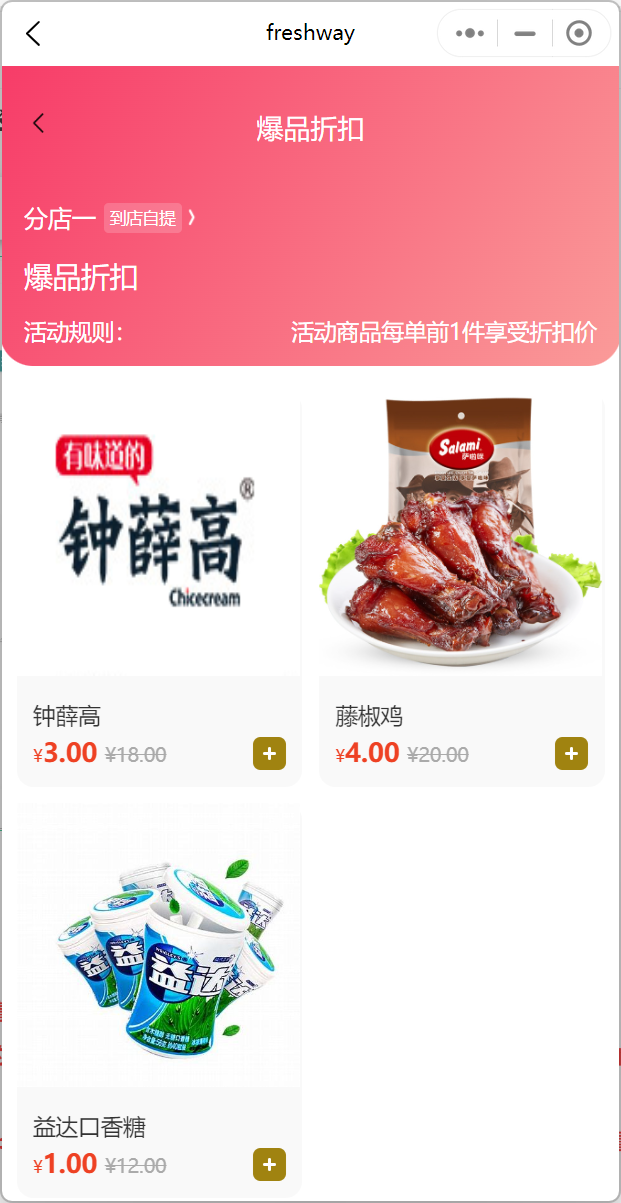
Task: Go back from the 爆品折扣 page
Action: (38, 124)
